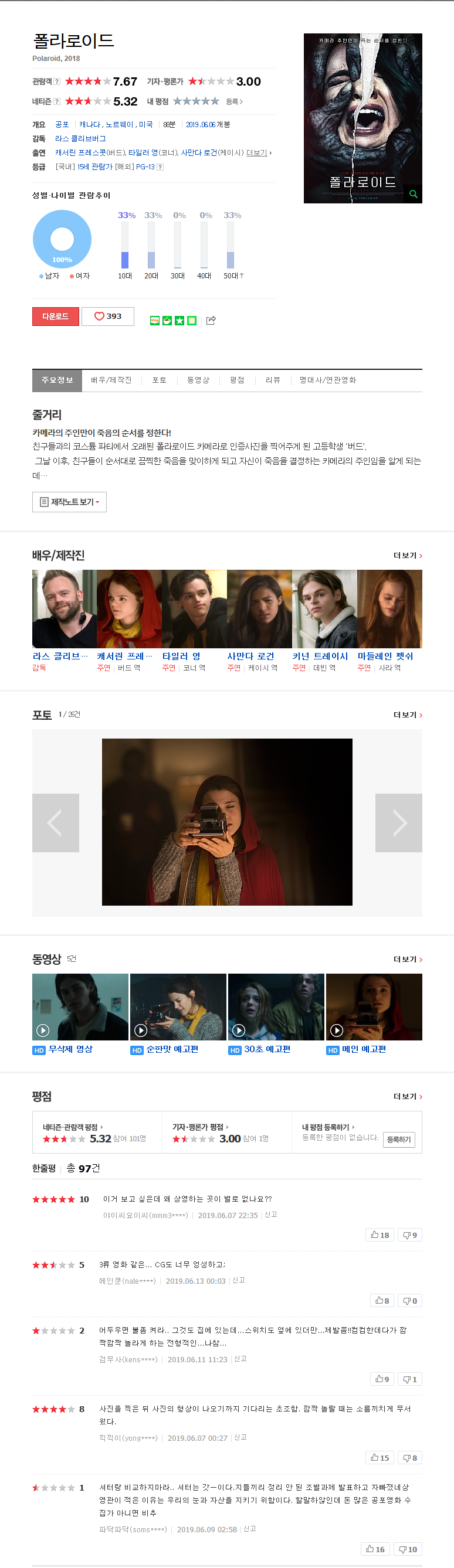Switch to the 배우/제작진 tab
The height and width of the screenshot is (1568, 454).
coord(111,380)
